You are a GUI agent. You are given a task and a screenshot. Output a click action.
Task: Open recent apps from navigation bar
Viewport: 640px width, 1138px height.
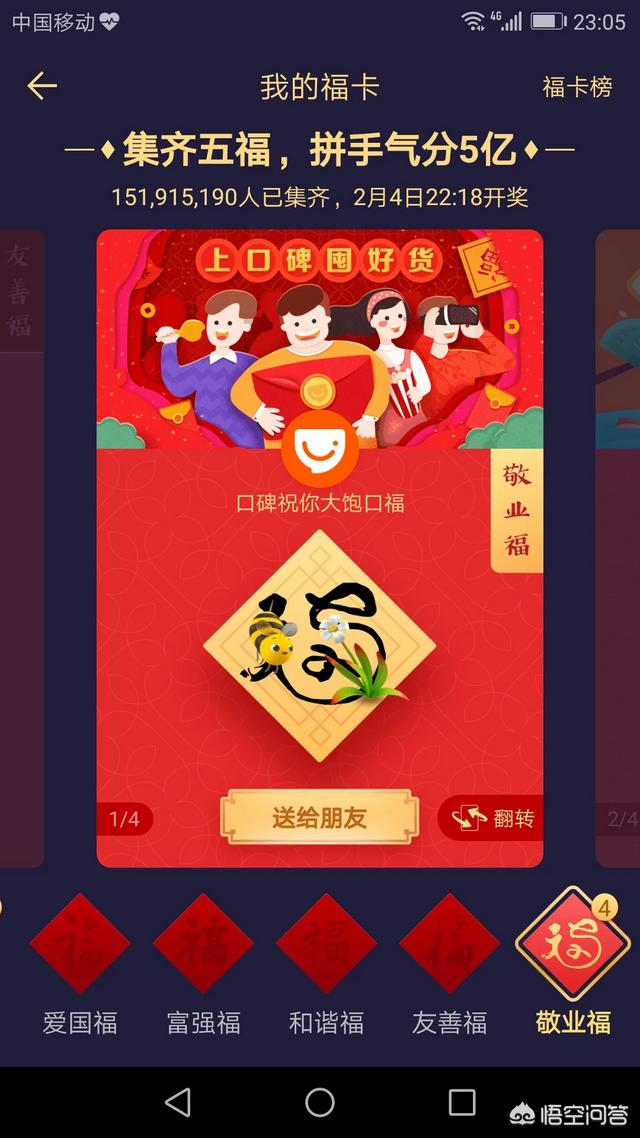pos(462,1102)
